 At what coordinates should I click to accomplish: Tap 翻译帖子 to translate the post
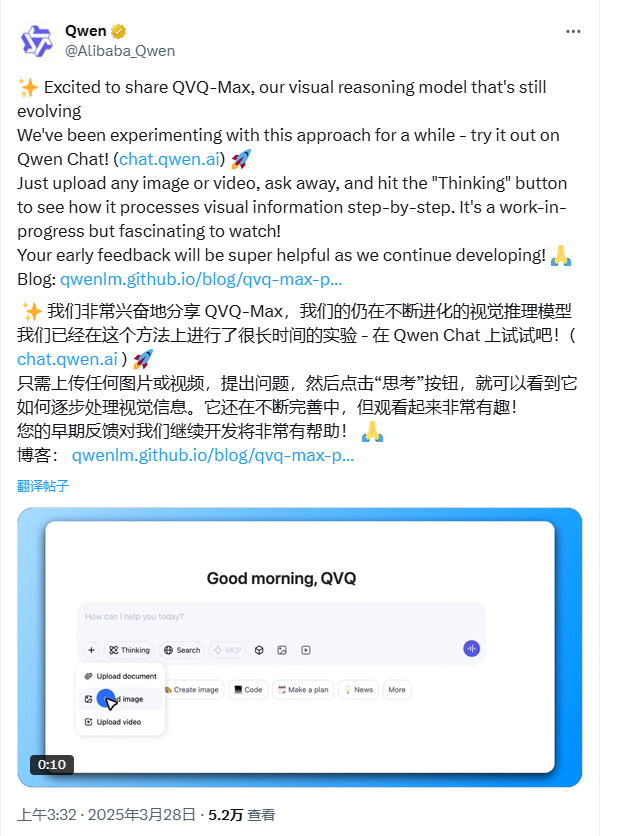[x=43, y=486]
